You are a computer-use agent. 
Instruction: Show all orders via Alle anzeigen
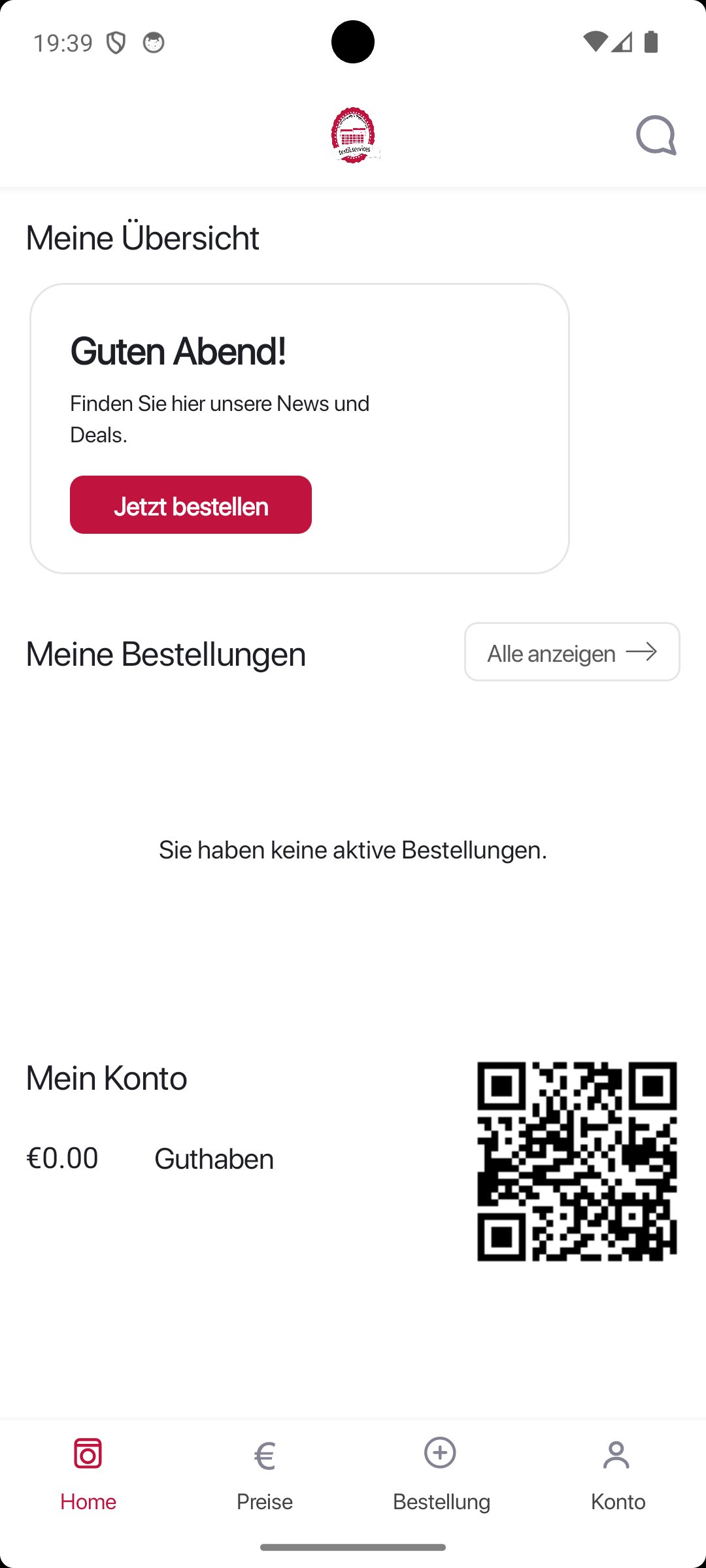point(572,652)
